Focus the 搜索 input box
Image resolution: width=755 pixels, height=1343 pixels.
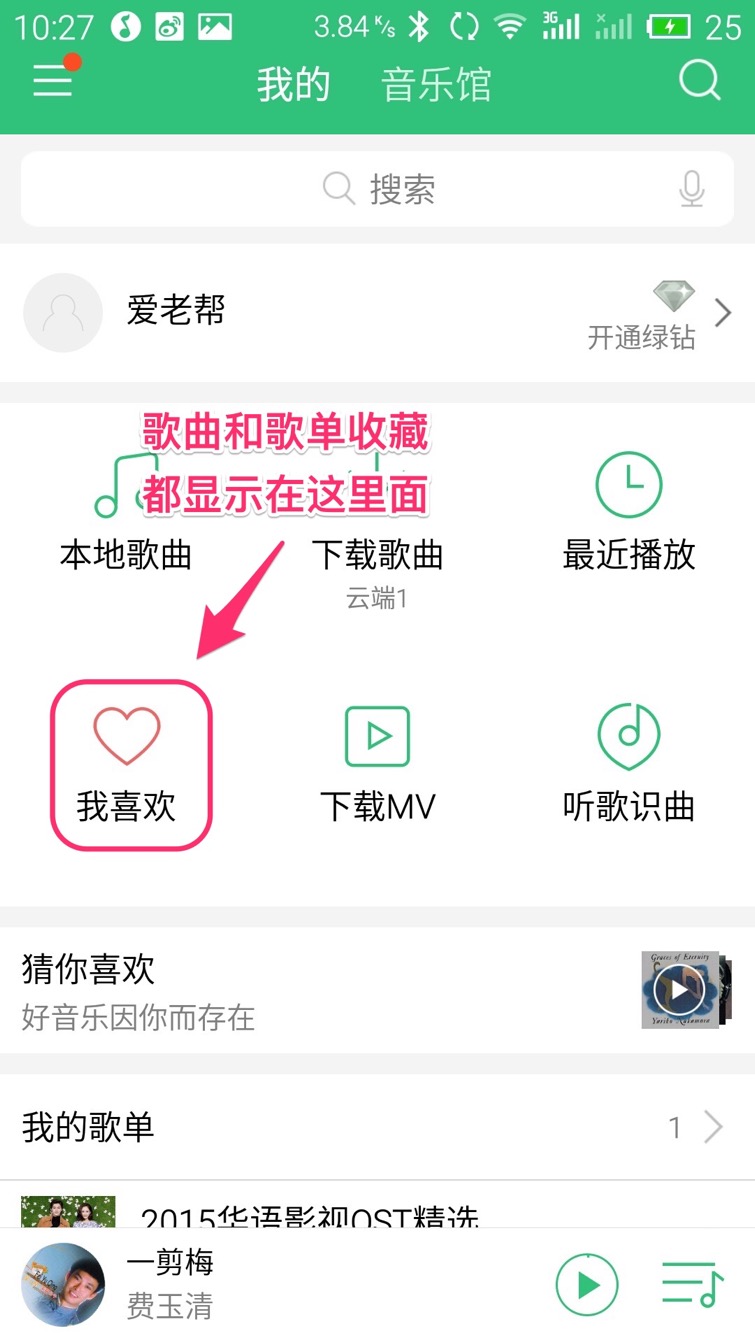tap(378, 189)
